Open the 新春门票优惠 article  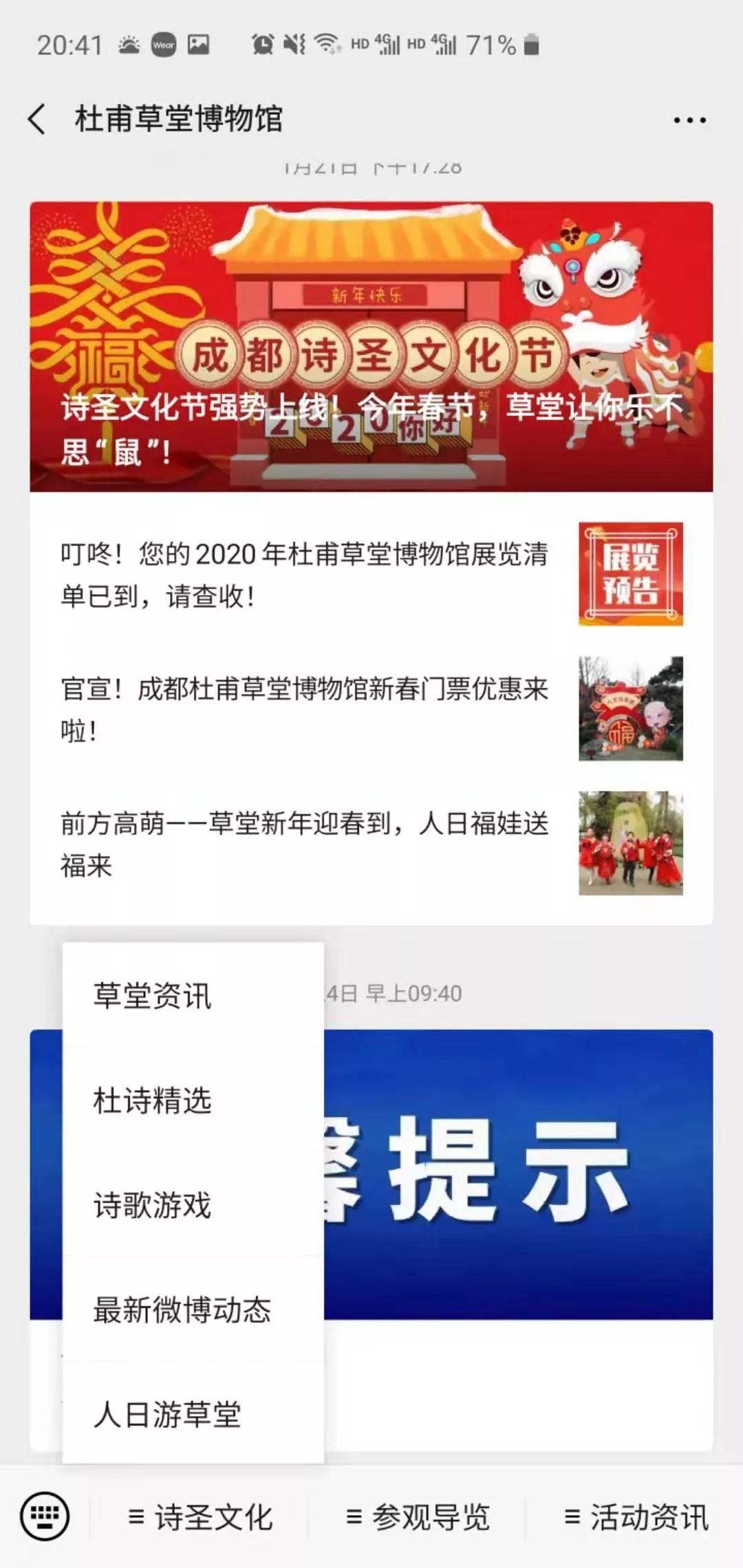(x=303, y=710)
